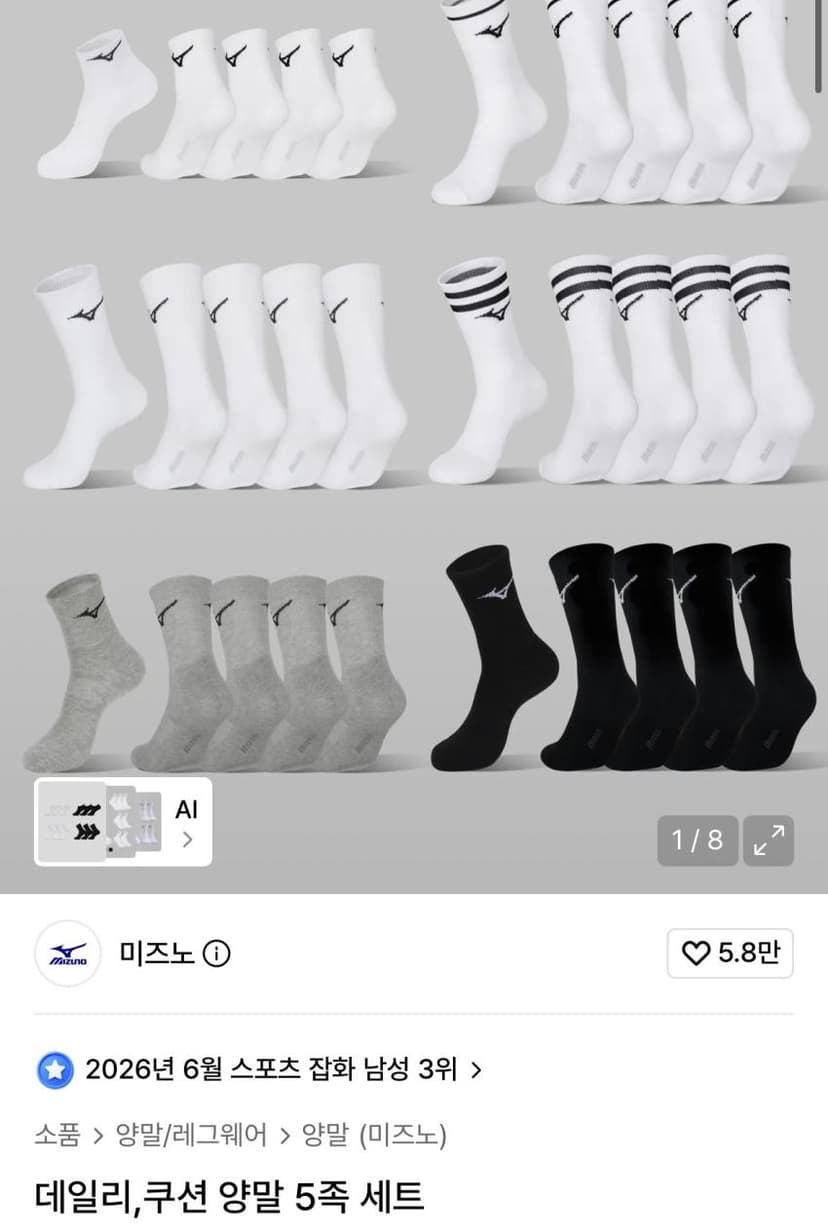Open the 2026년 6월 스포츠 잡화 남성 ranking
828x1227 pixels.
[260, 1071]
